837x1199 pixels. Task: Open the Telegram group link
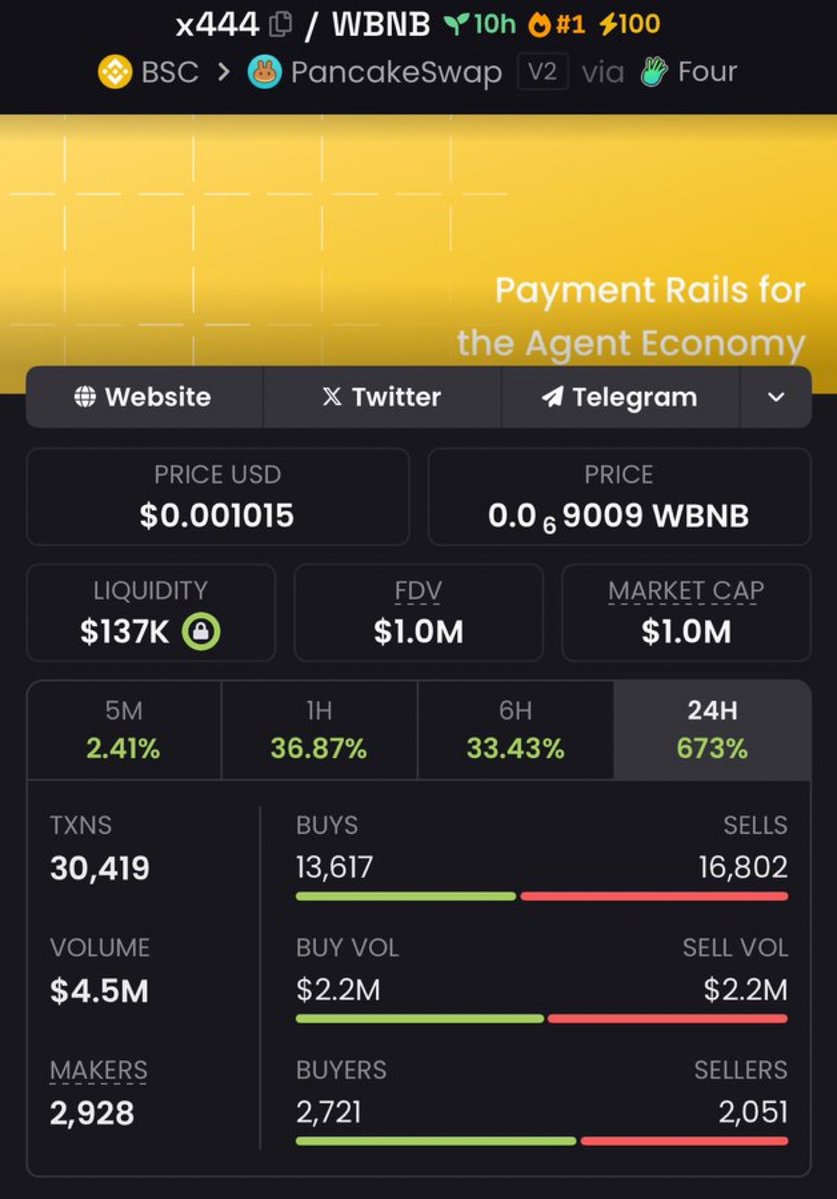pos(620,397)
